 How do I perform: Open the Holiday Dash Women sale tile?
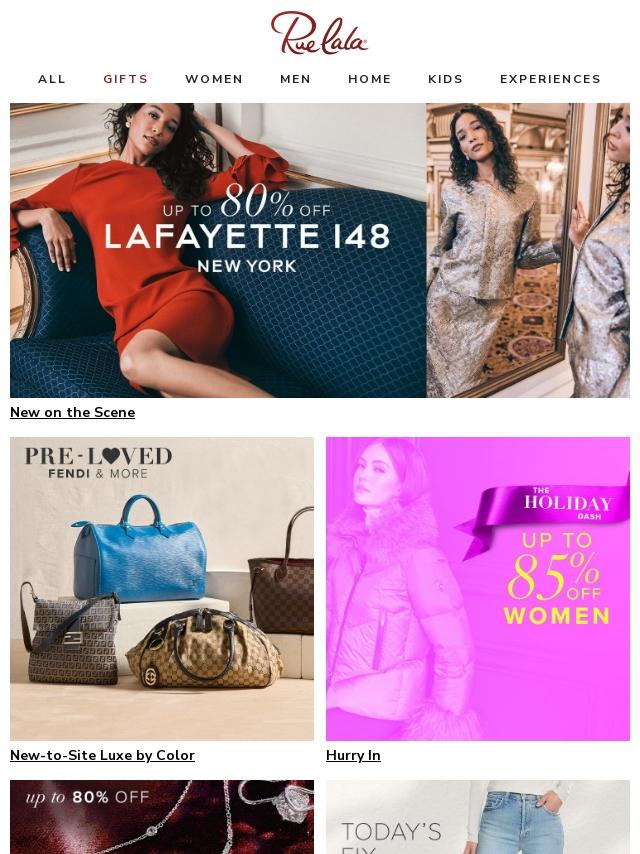[478, 588]
